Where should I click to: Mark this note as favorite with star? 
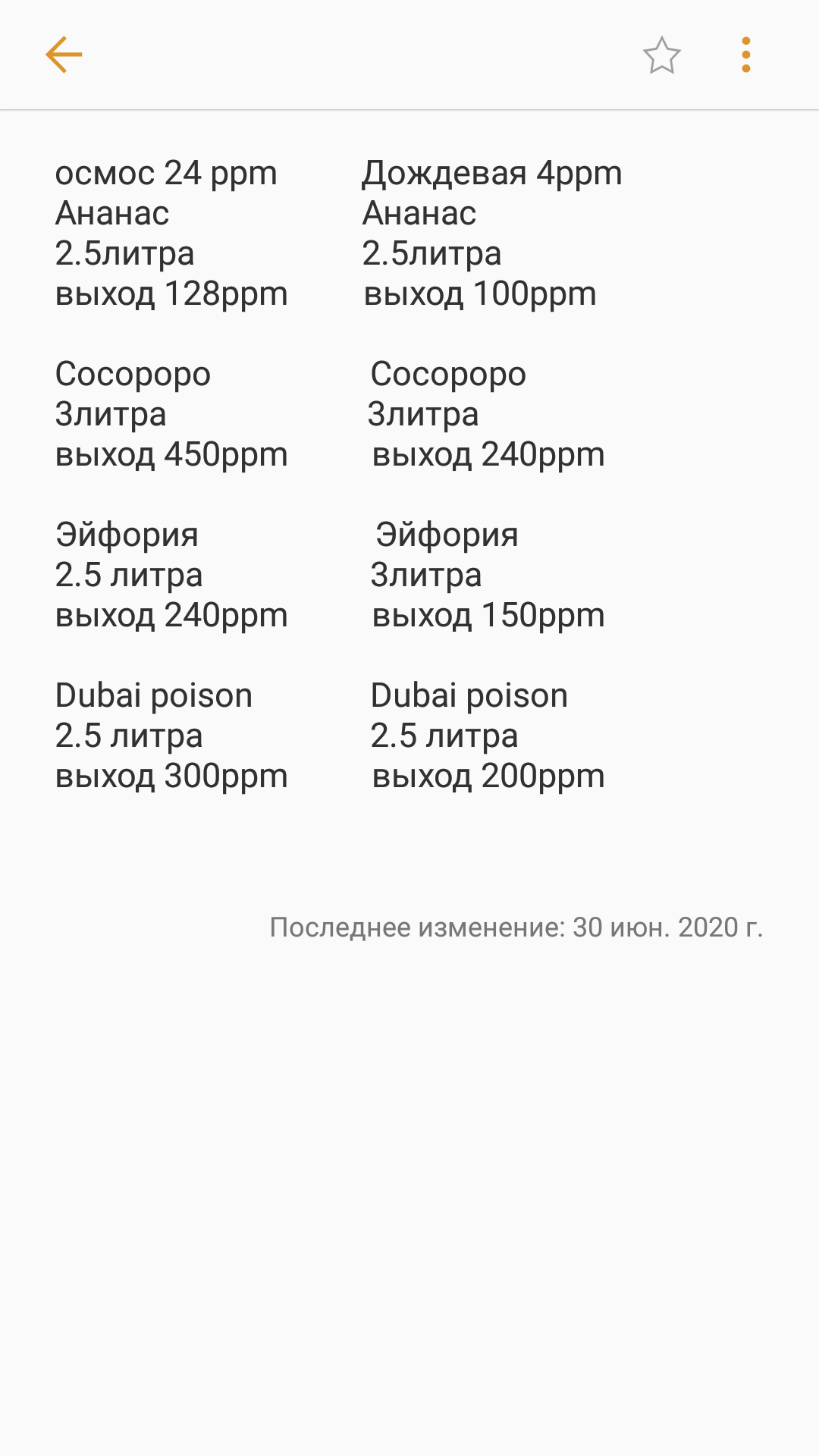tap(662, 55)
